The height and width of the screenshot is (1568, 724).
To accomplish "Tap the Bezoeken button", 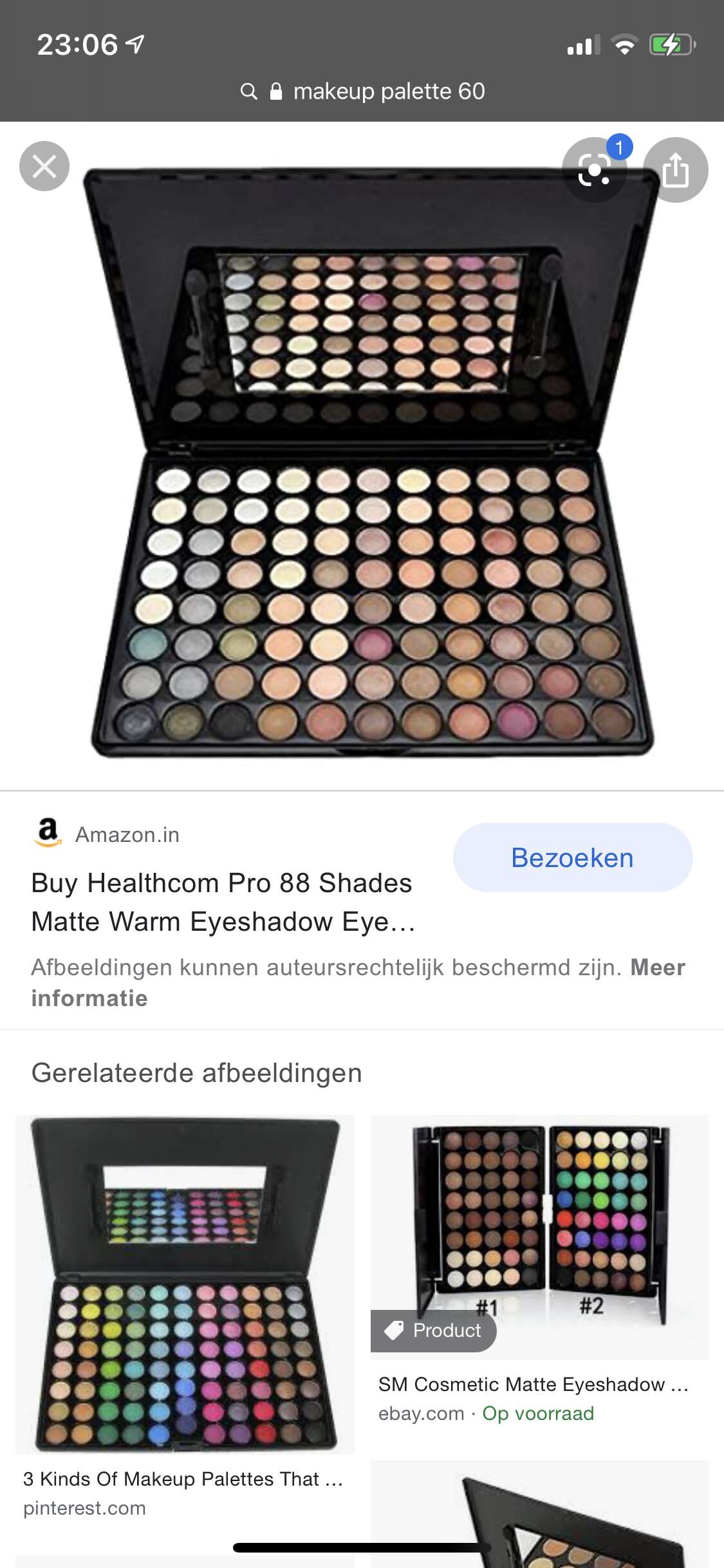I will 573,857.
